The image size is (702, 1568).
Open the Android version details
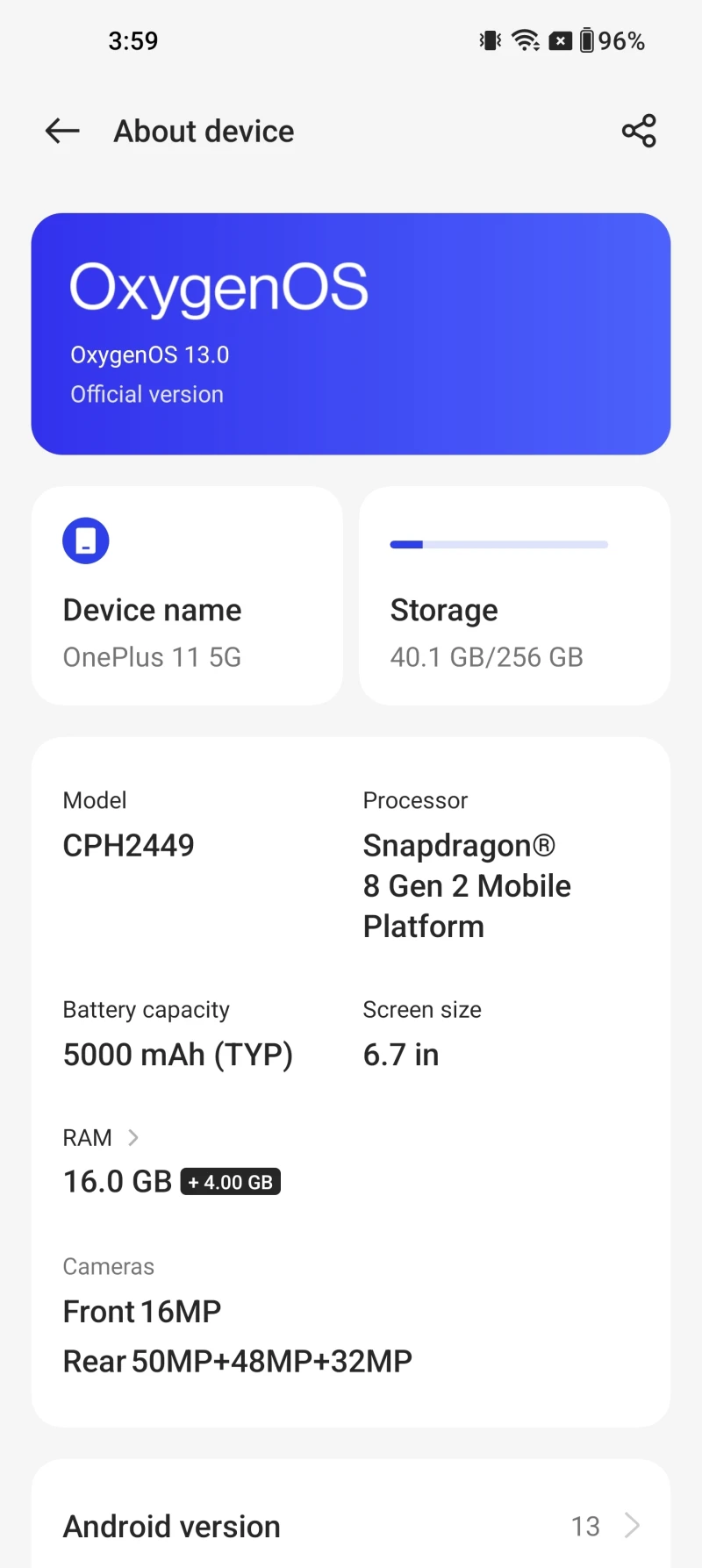tap(350, 1526)
